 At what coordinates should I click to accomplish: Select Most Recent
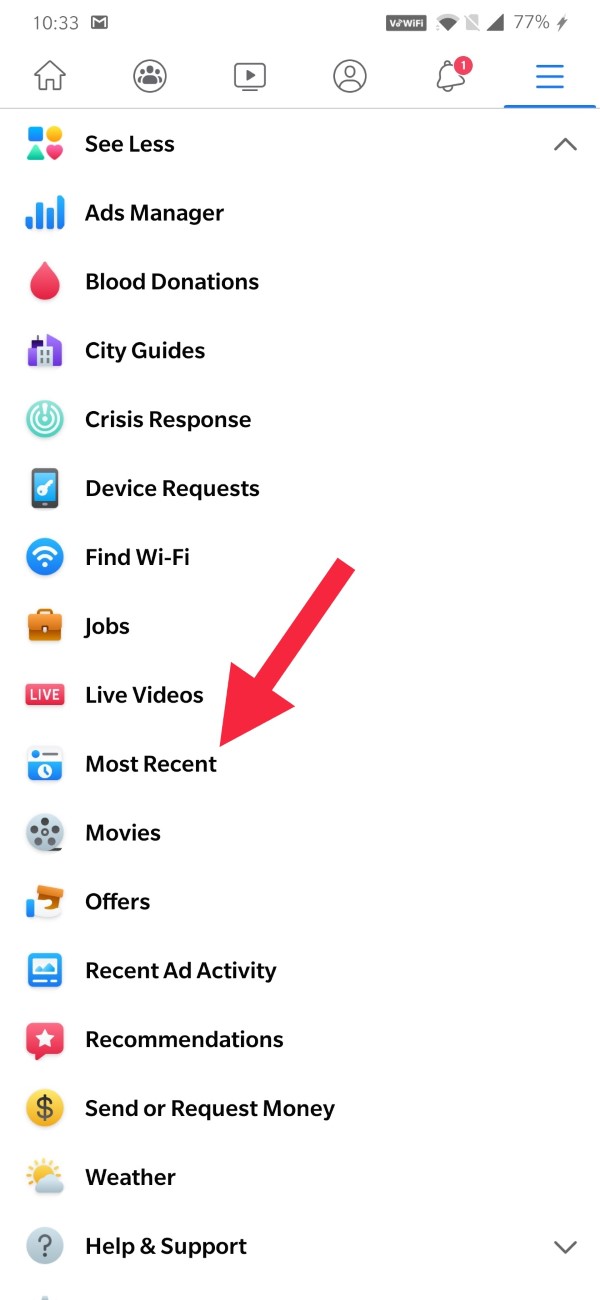coord(300,765)
